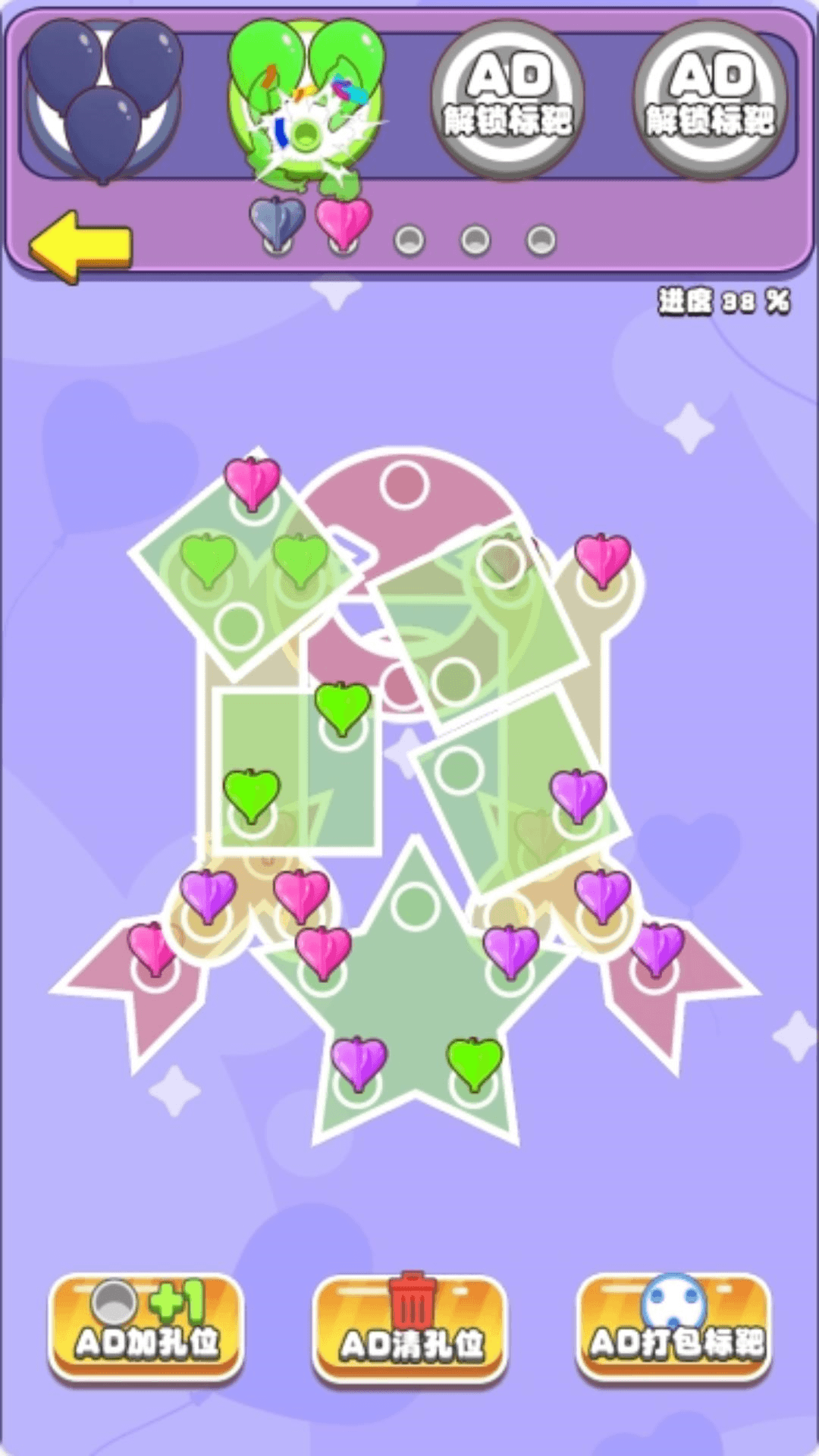Pop the pink balloon on the top-left square

[x=253, y=483]
